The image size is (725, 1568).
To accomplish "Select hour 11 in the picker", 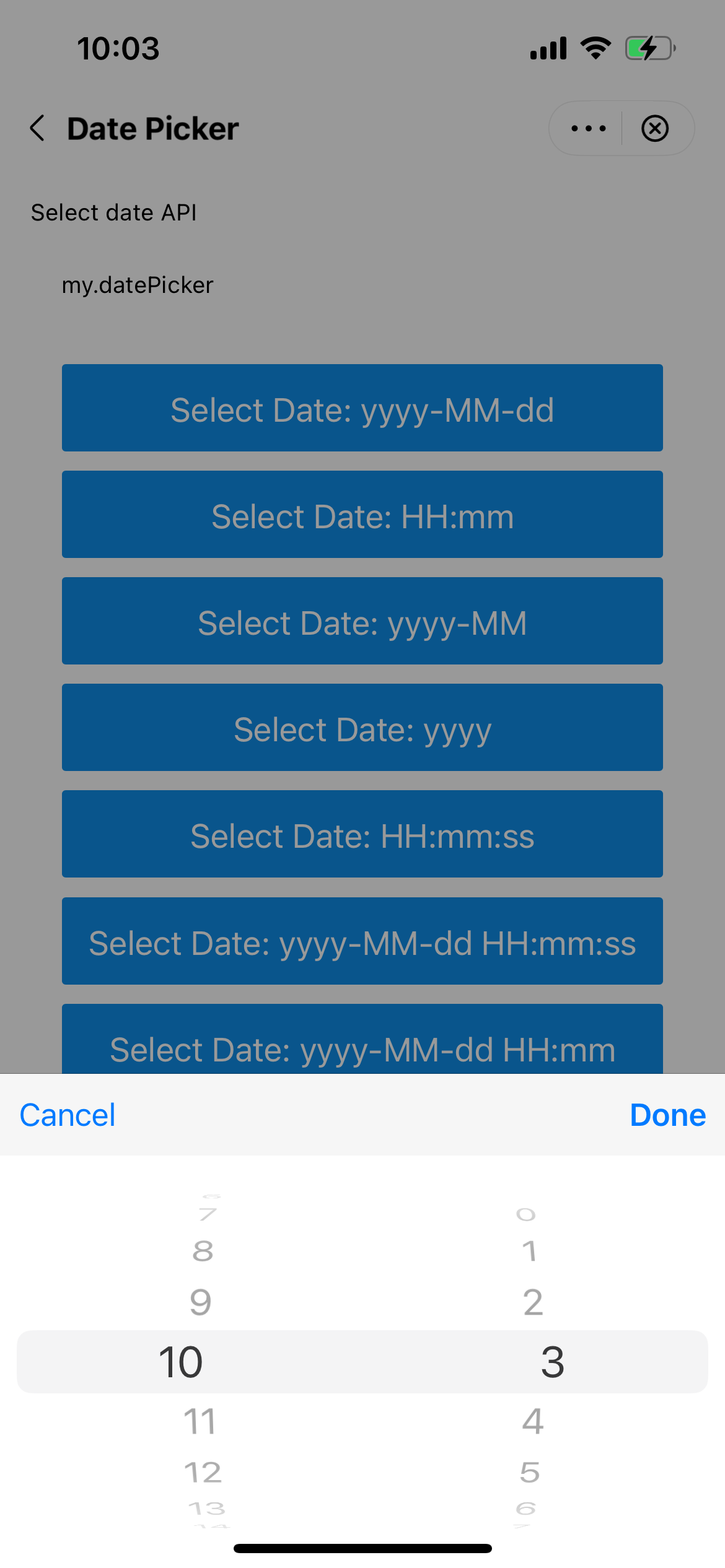I will pyautogui.click(x=200, y=1421).
